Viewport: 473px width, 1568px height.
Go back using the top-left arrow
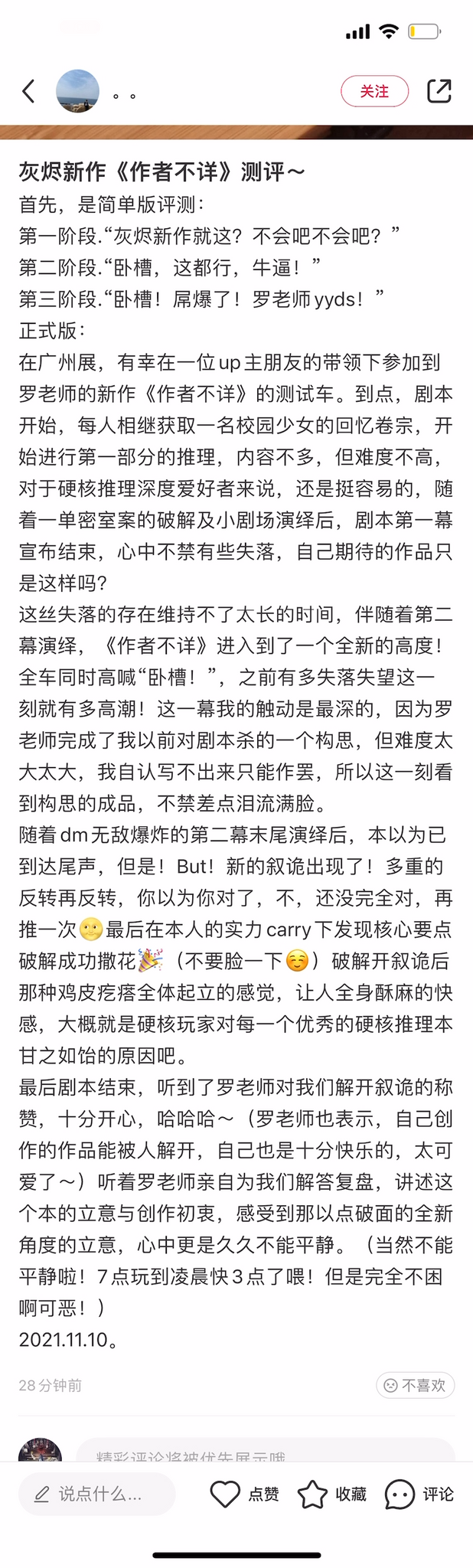click(x=29, y=91)
